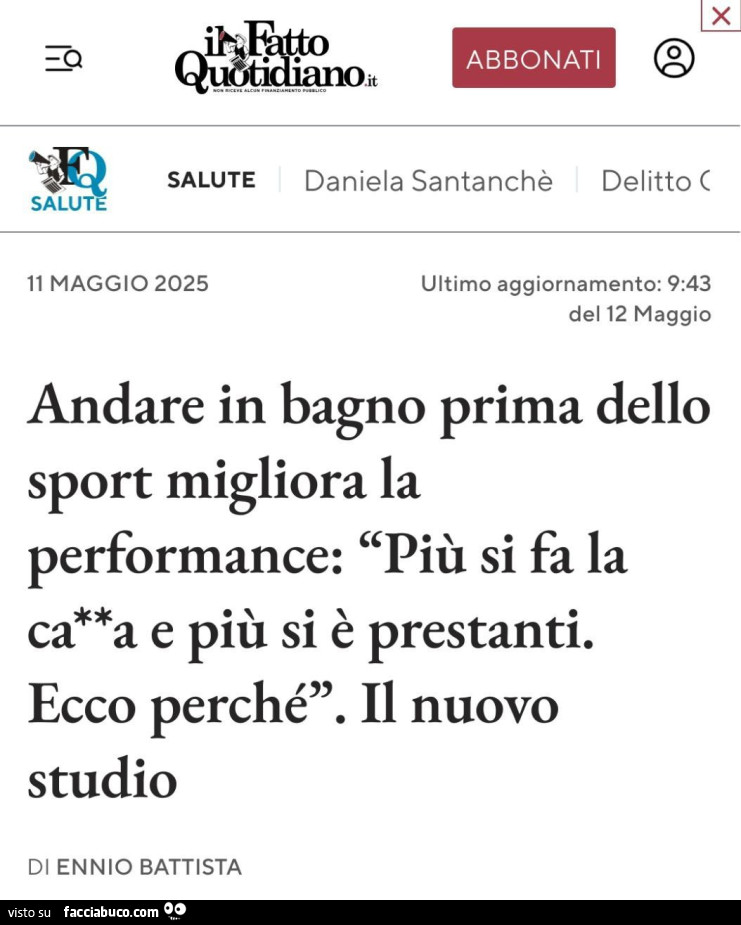Screen dimensions: 741x925
Task: Open the Daniela Santanchè topic
Action: point(428,181)
